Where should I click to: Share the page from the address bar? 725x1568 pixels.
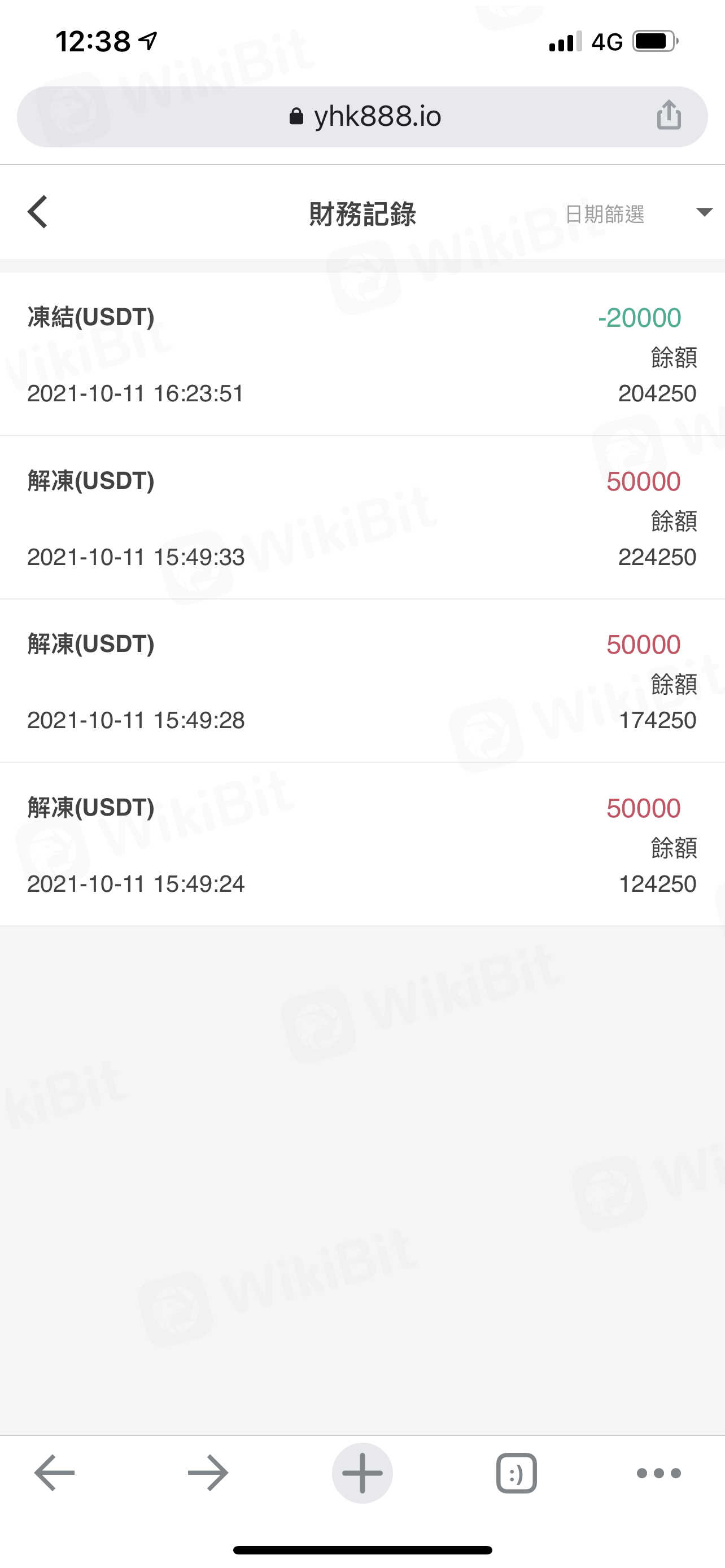coord(669,115)
